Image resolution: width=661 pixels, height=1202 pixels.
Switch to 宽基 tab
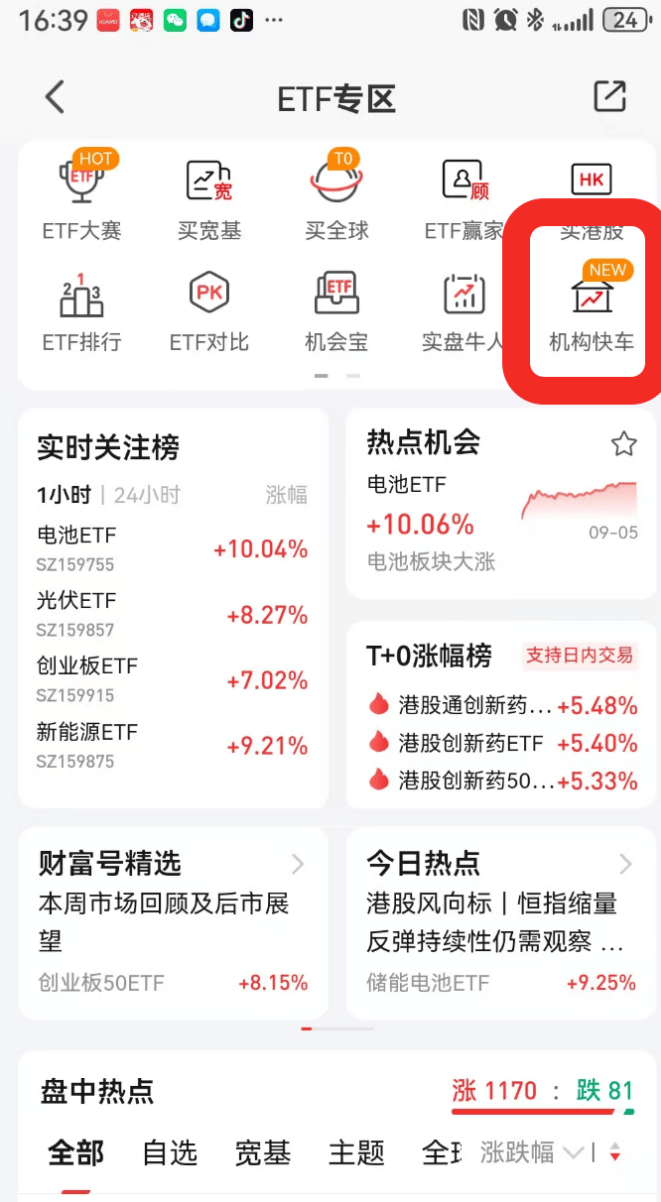tap(262, 1153)
